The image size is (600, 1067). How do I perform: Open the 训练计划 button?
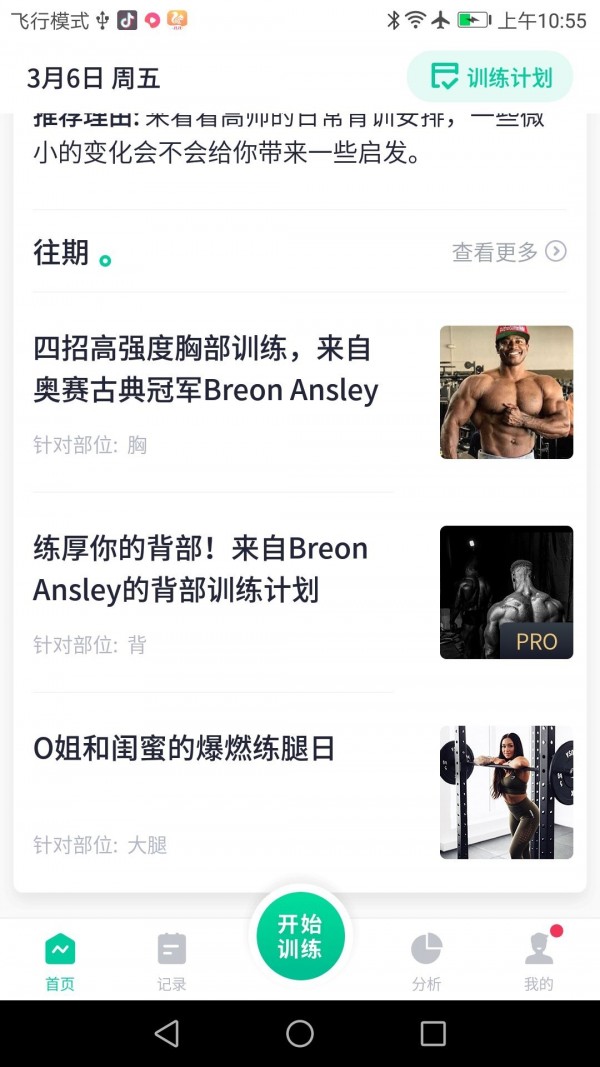coord(490,77)
